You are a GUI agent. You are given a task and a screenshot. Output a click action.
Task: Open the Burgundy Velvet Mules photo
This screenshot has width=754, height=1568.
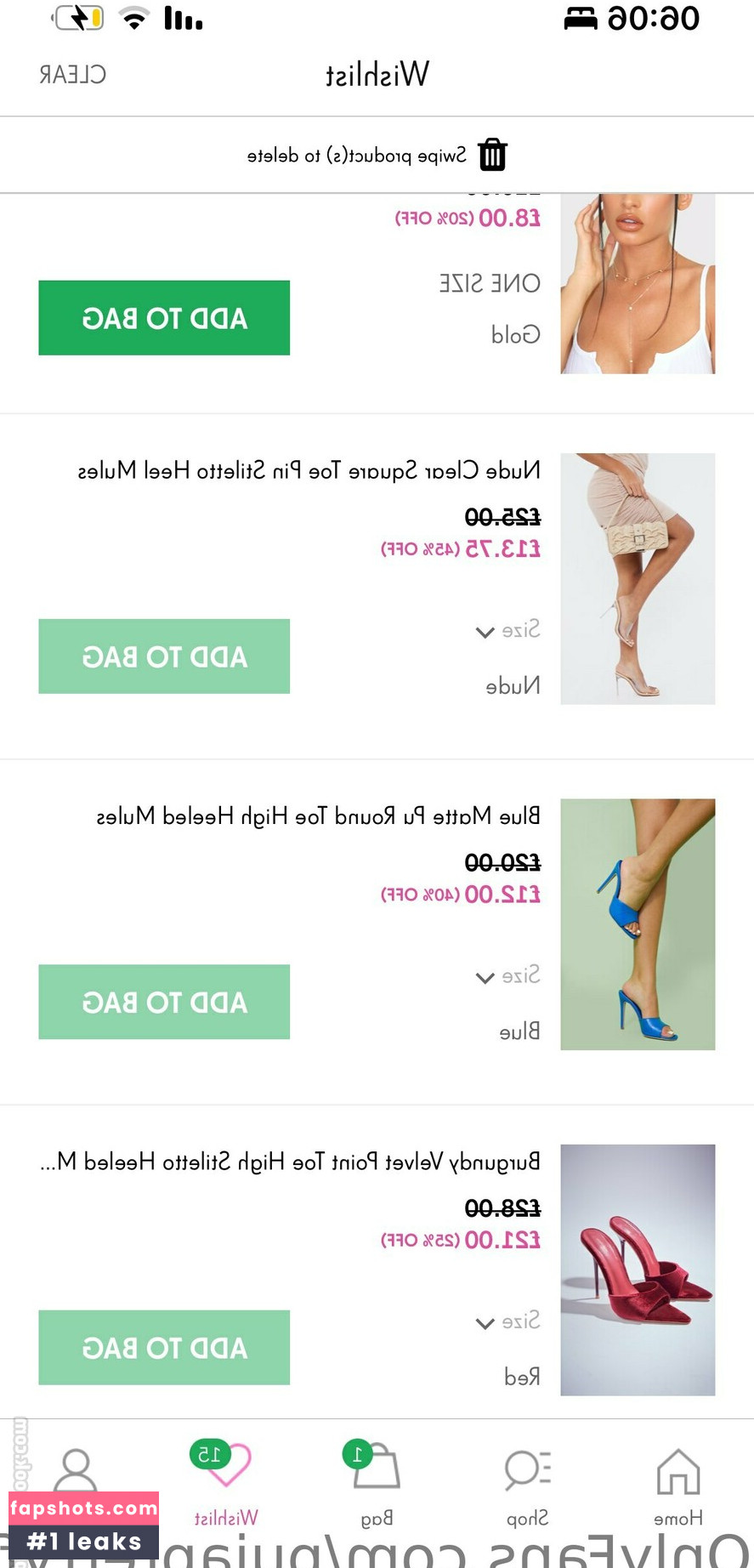tap(638, 1270)
